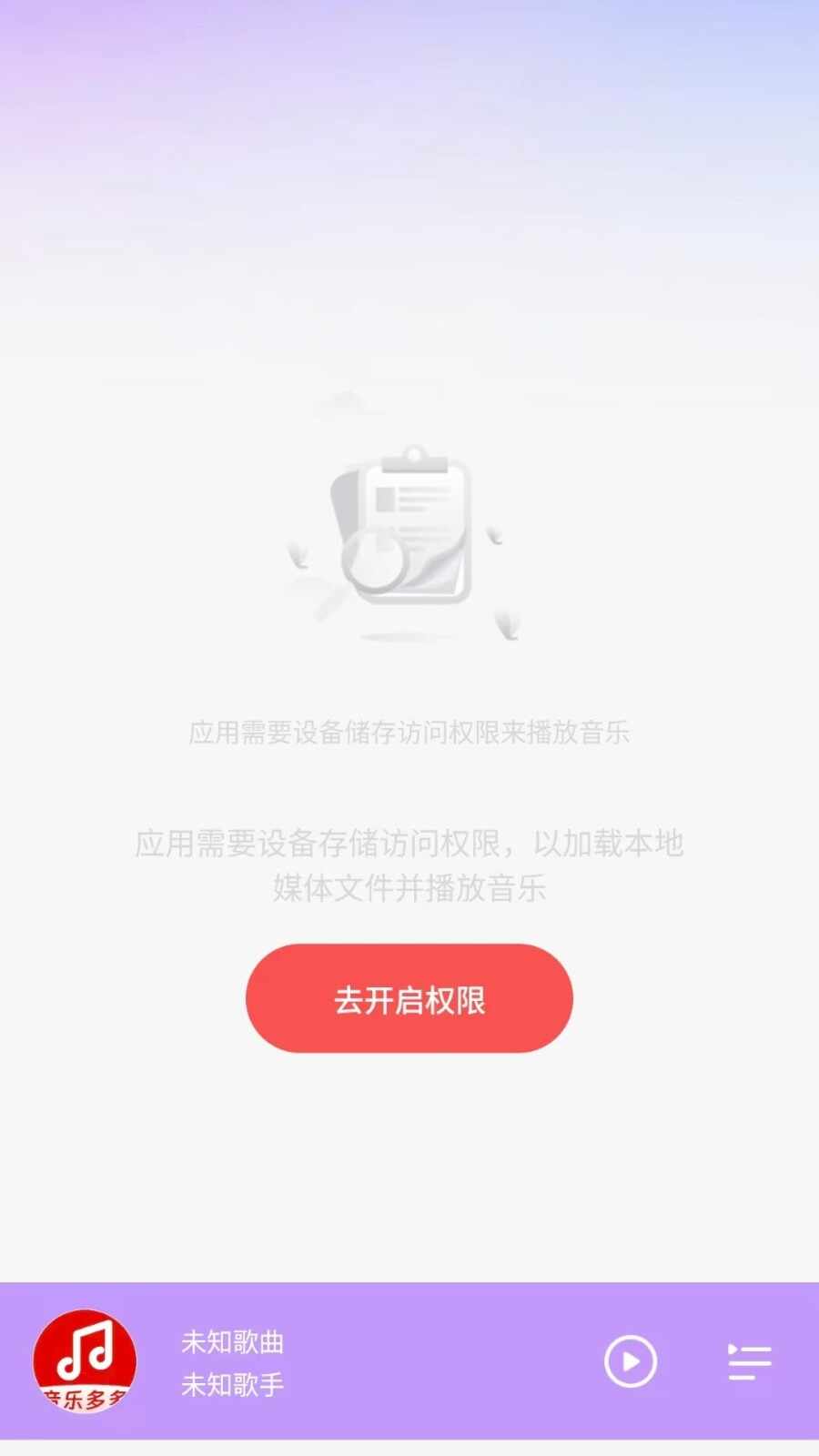
Task: Open the 音乐多多 album cover thumbnail
Action: click(85, 1361)
